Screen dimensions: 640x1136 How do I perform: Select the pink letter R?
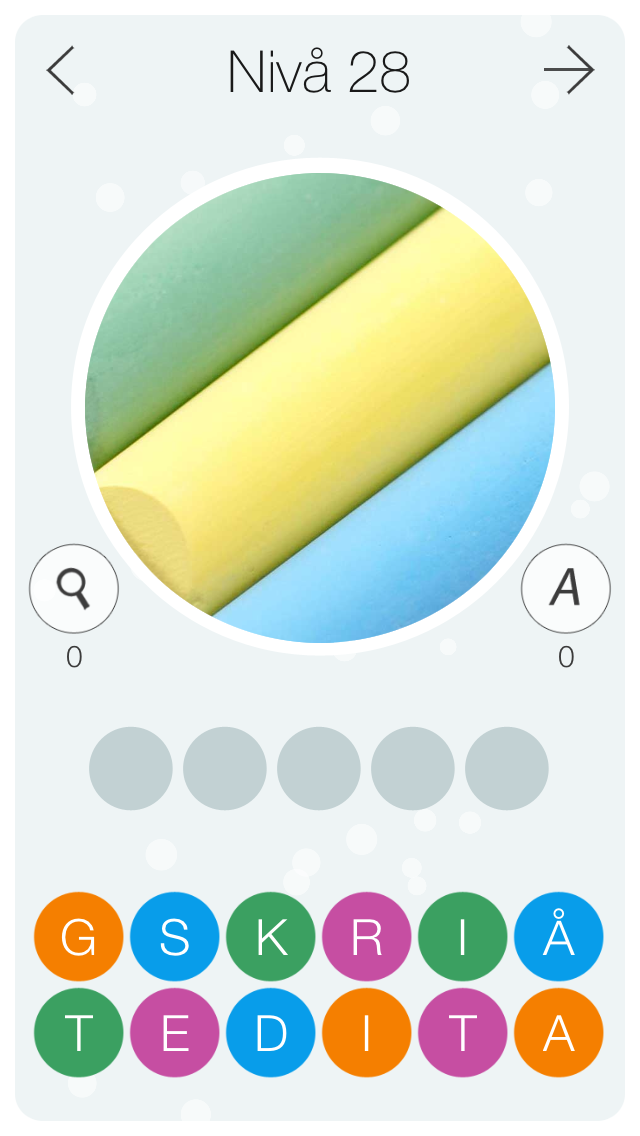pos(367,937)
